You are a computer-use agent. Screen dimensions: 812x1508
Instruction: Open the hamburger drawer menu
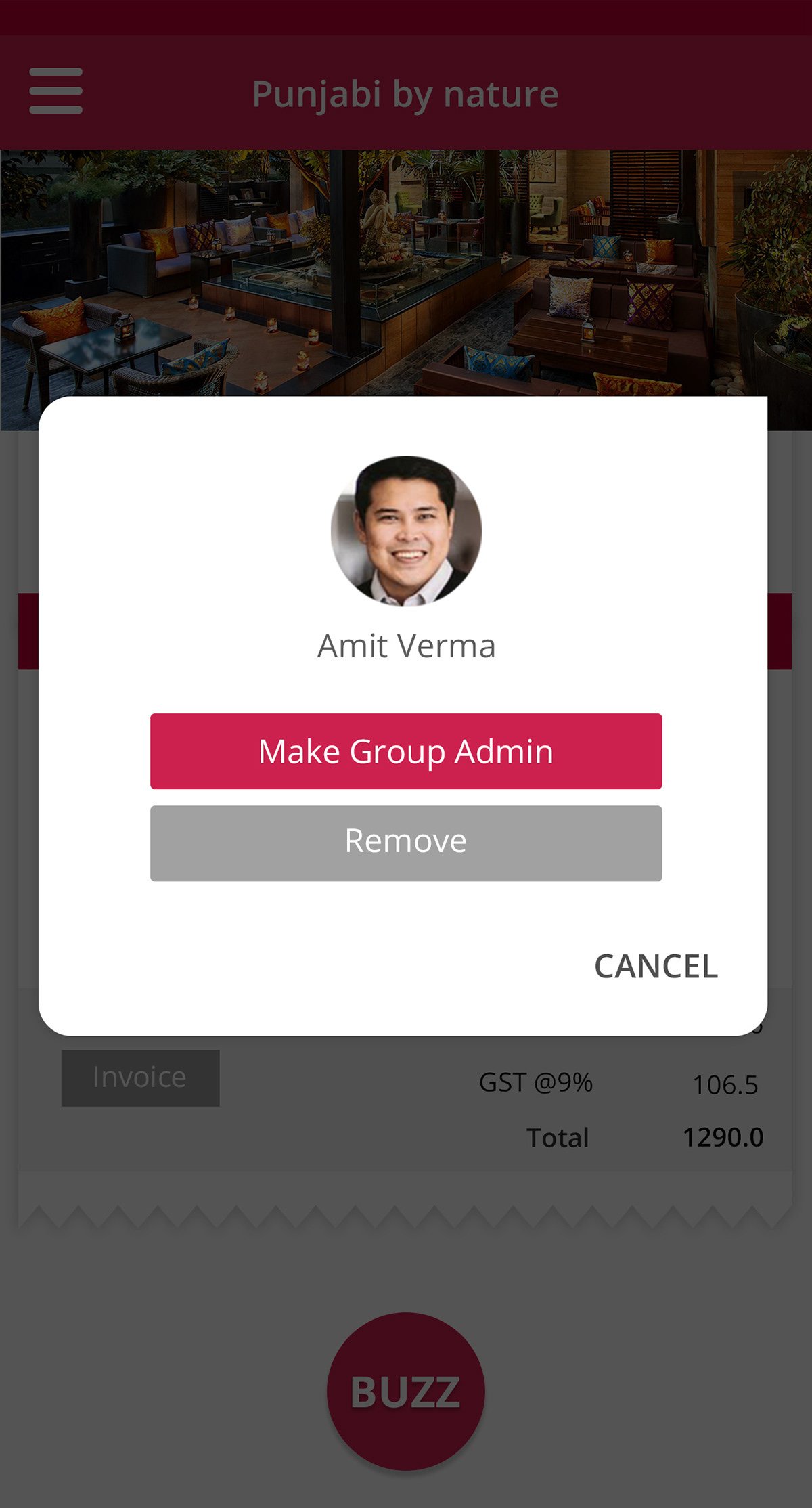pos(56,91)
